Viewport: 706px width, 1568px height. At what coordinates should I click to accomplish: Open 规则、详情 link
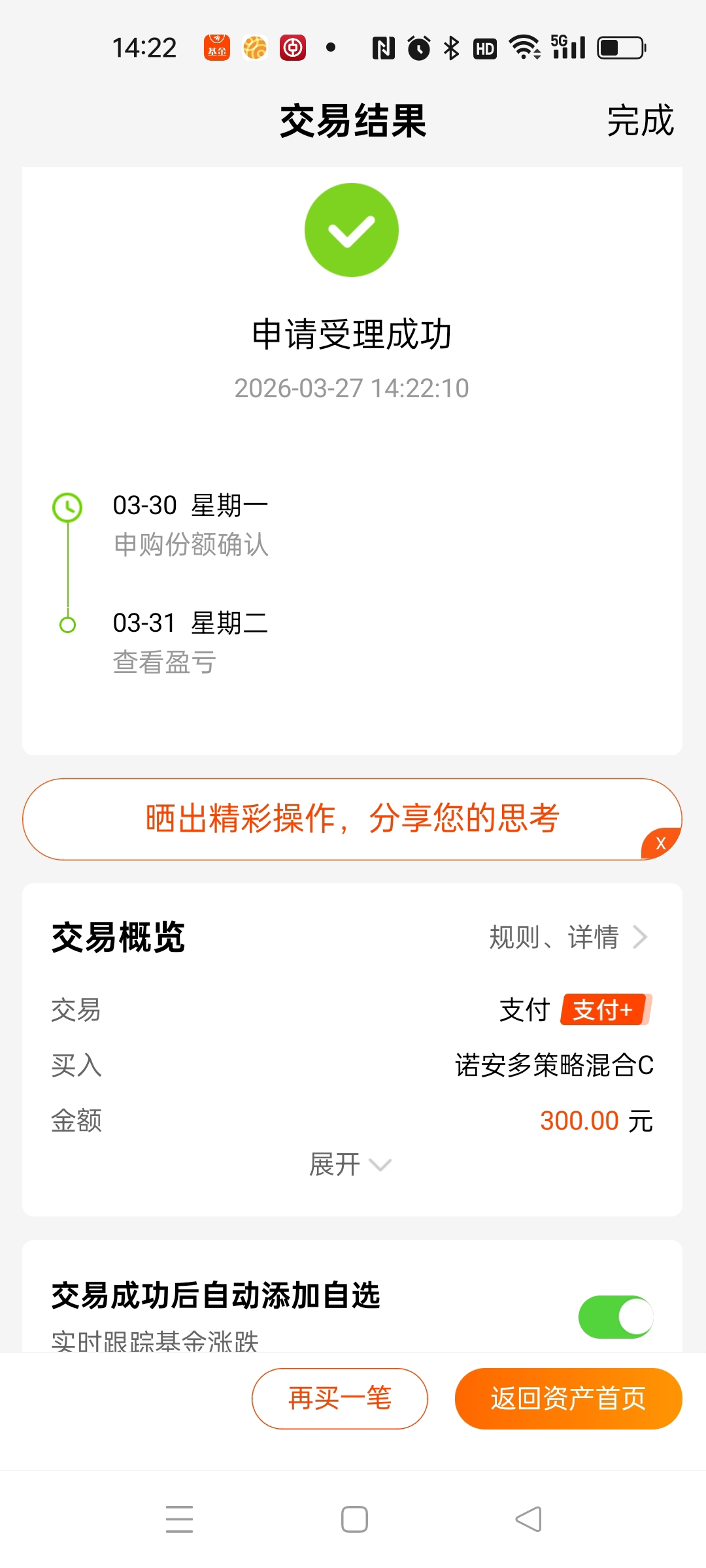pos(568,938)
